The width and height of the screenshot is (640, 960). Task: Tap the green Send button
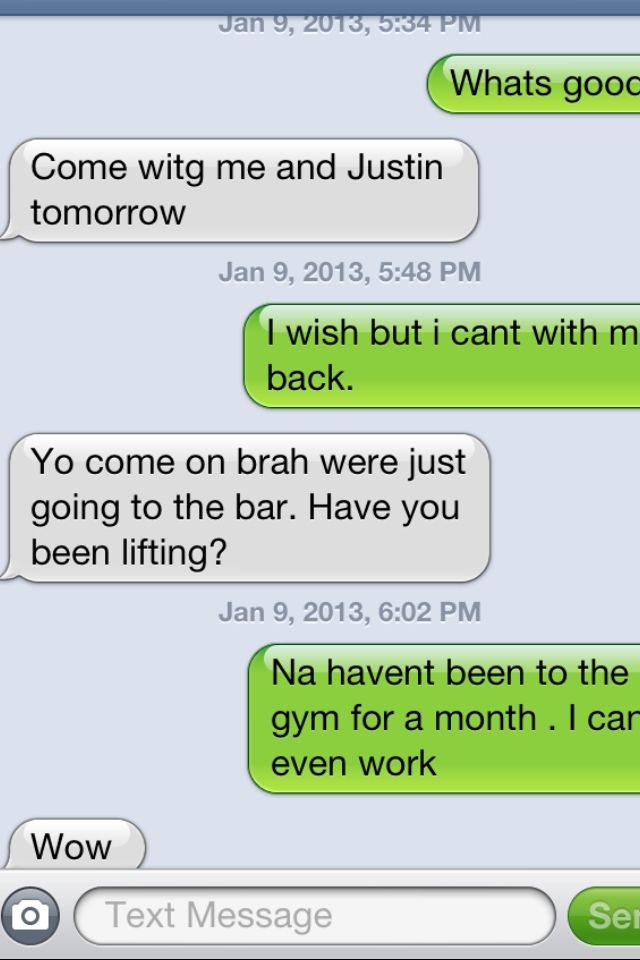coord(606,915)
